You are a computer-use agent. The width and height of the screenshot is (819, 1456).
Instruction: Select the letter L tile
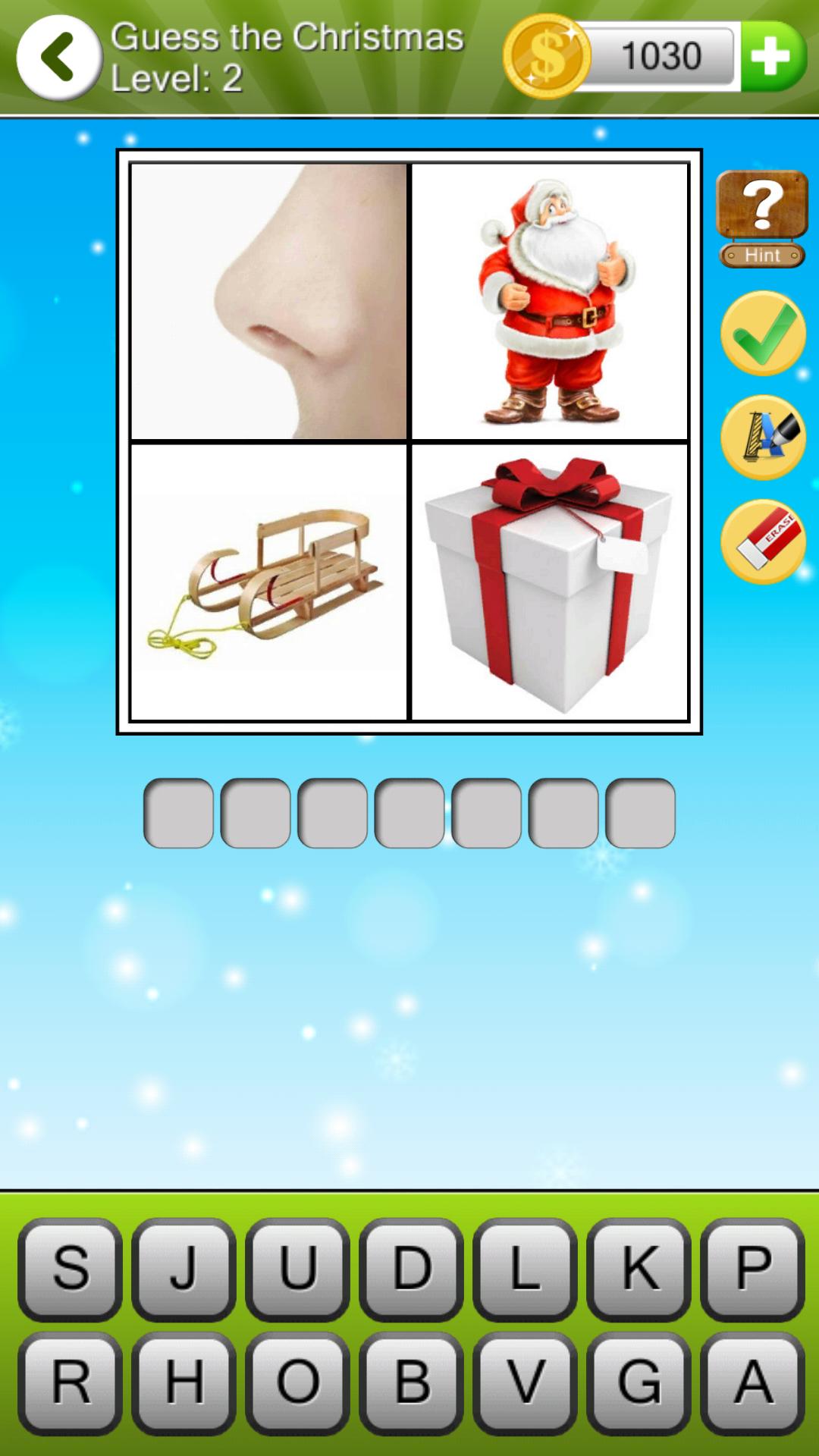(x=525, y=1269)
